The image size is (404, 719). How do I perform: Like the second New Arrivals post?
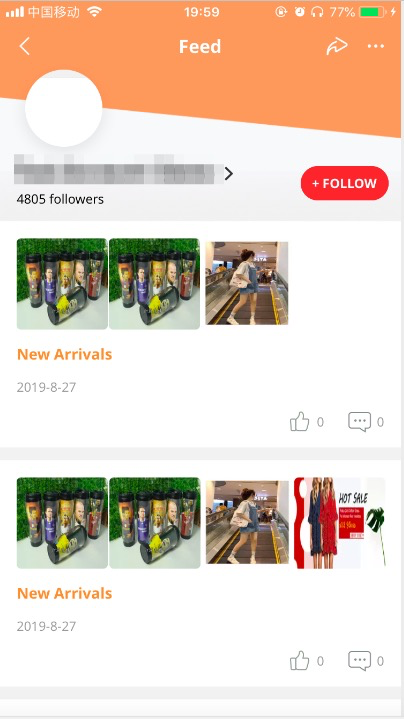[299, 660]
